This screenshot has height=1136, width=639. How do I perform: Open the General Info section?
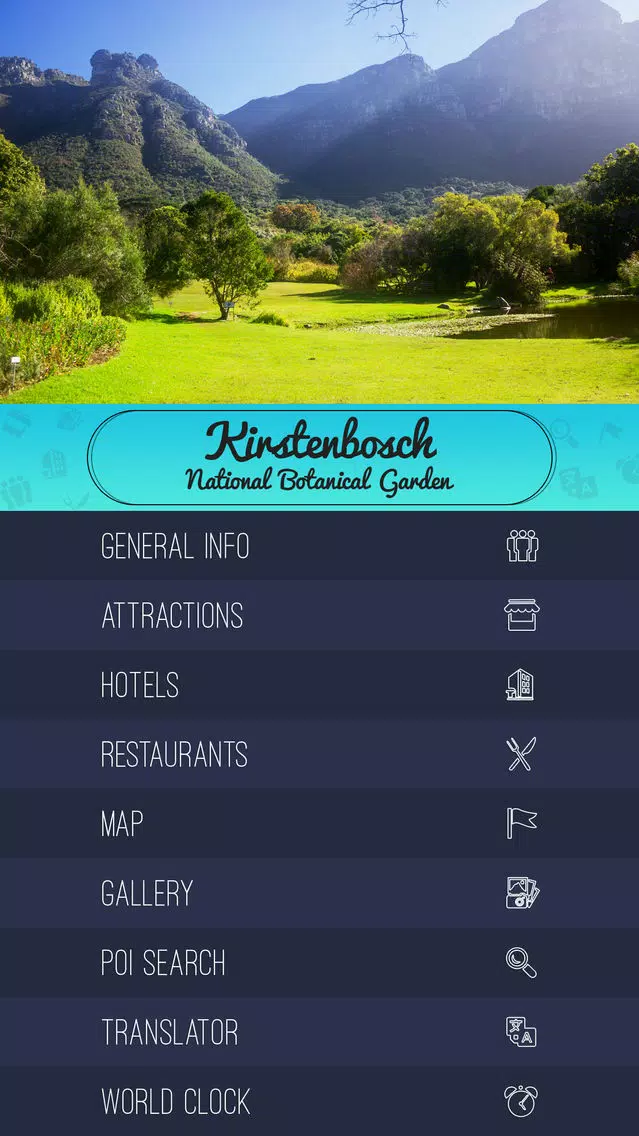tap(319, 546)
